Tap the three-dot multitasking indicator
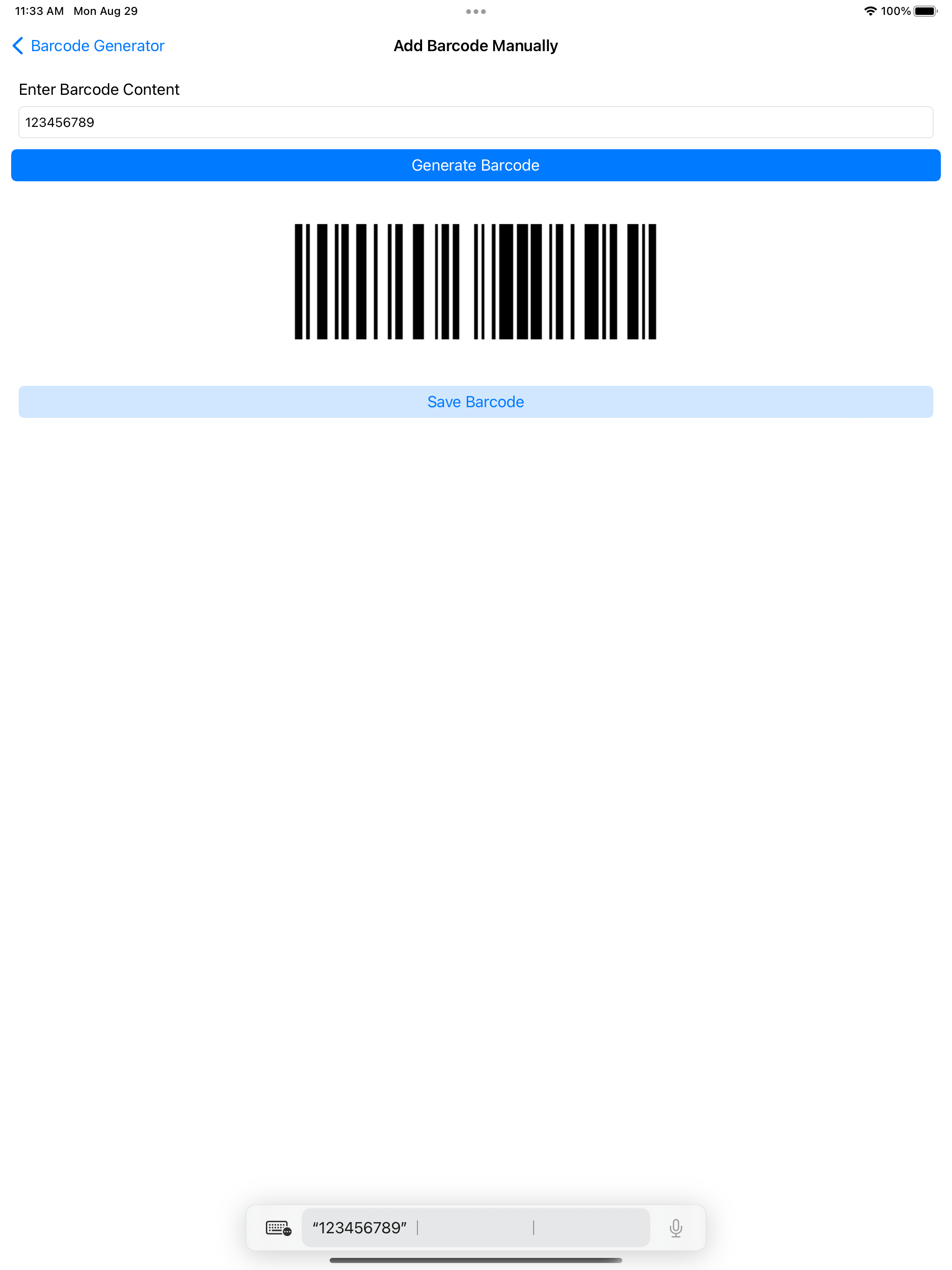The height and width of the screenshot is (1270, 952). 476,10
